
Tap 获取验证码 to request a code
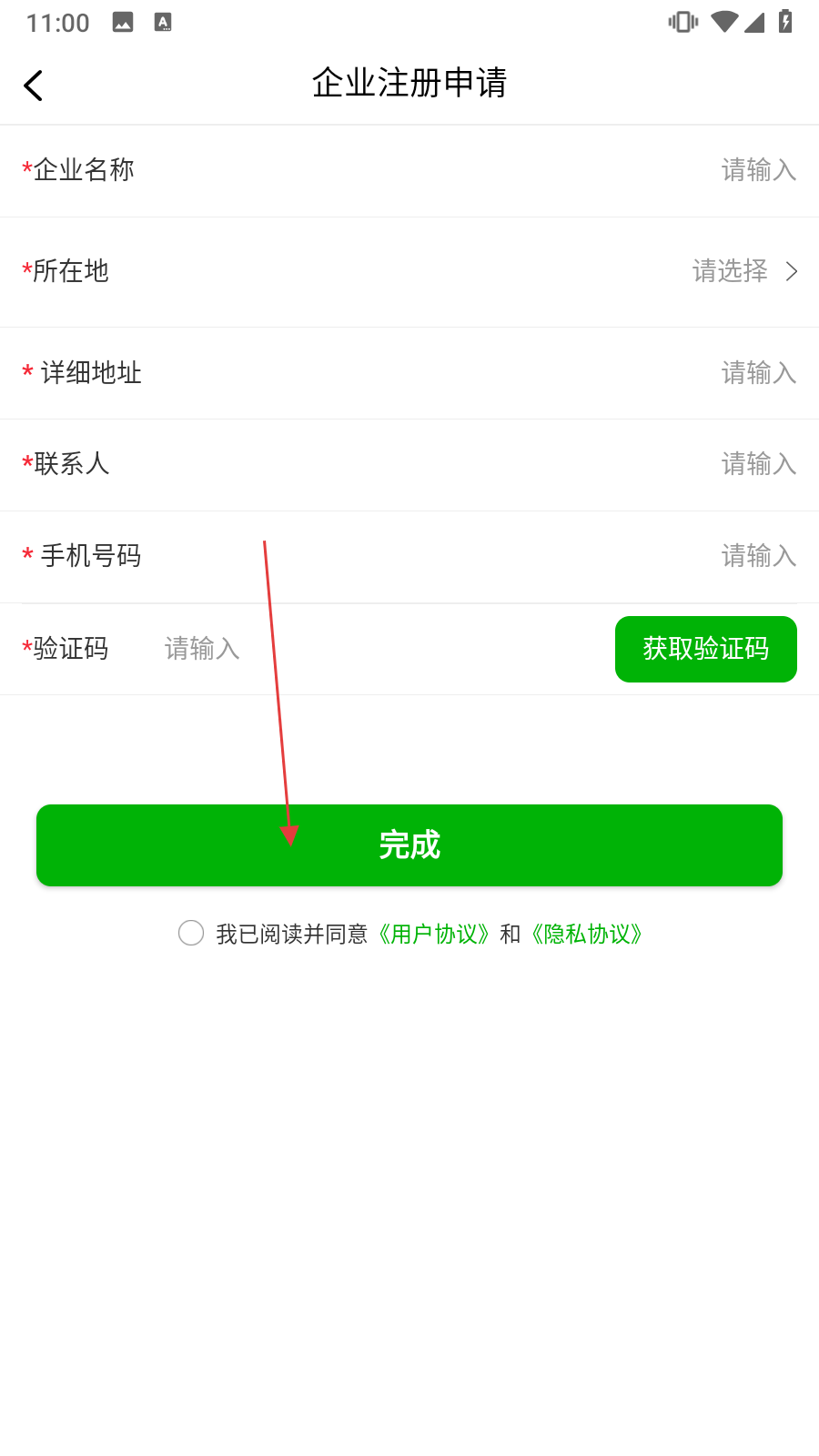click(x=706, y=649)
